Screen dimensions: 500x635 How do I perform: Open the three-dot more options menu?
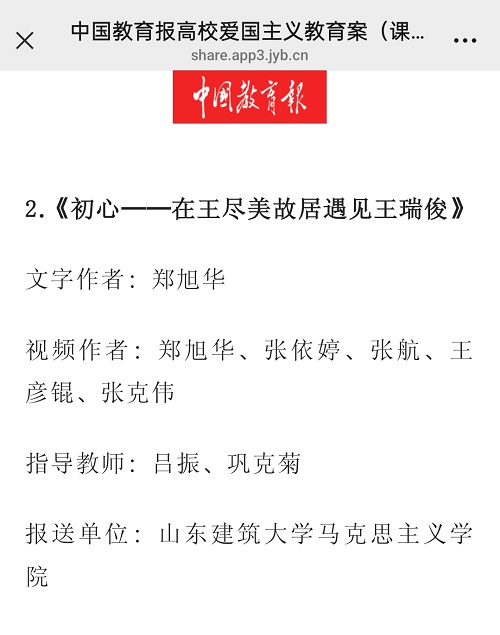tap(465, 40)
